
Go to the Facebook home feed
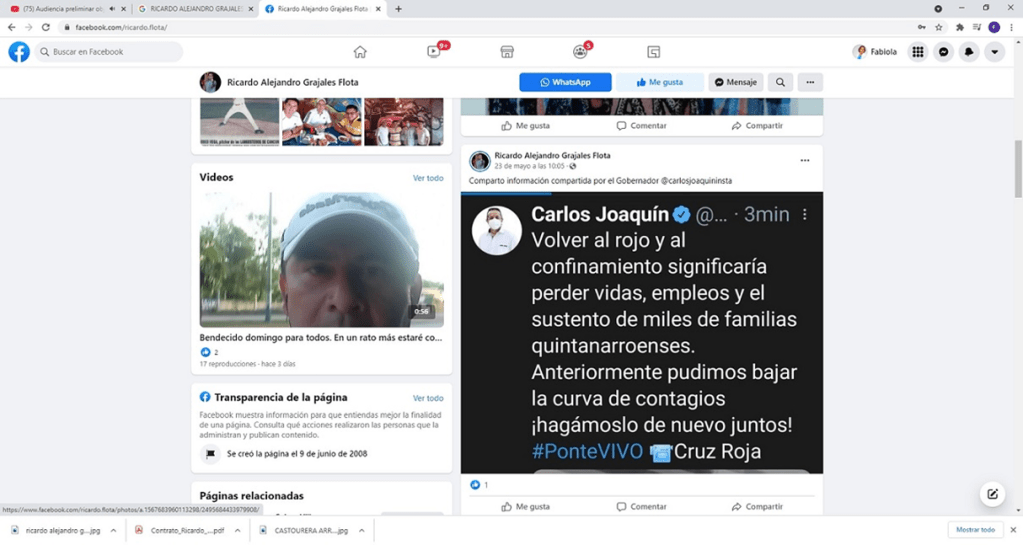coord(360,52)
